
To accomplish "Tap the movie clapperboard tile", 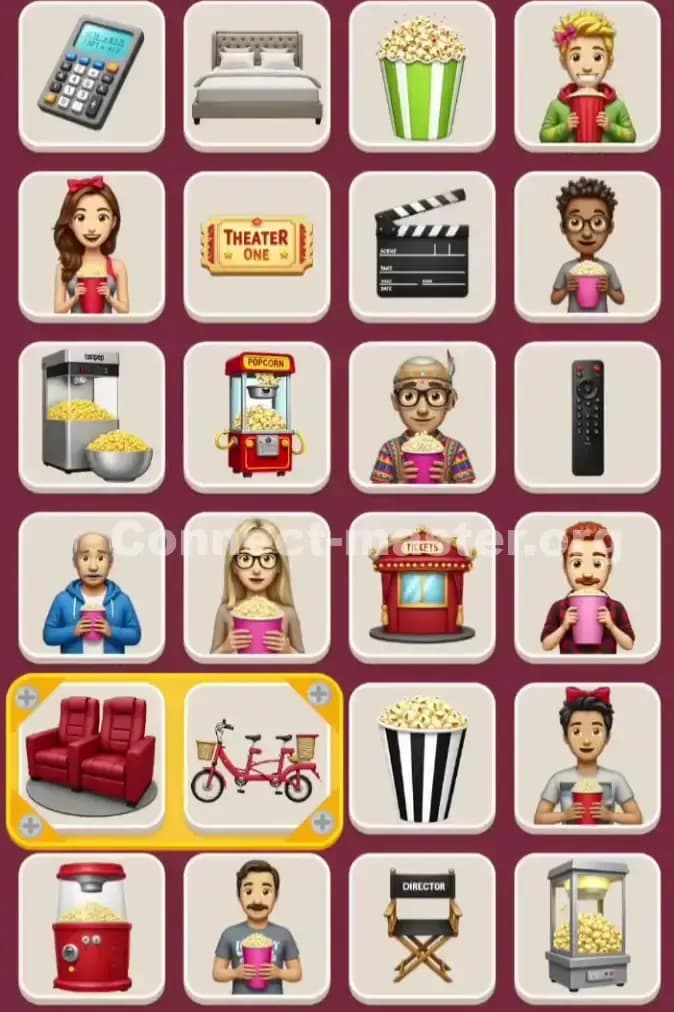I will 421,246.
